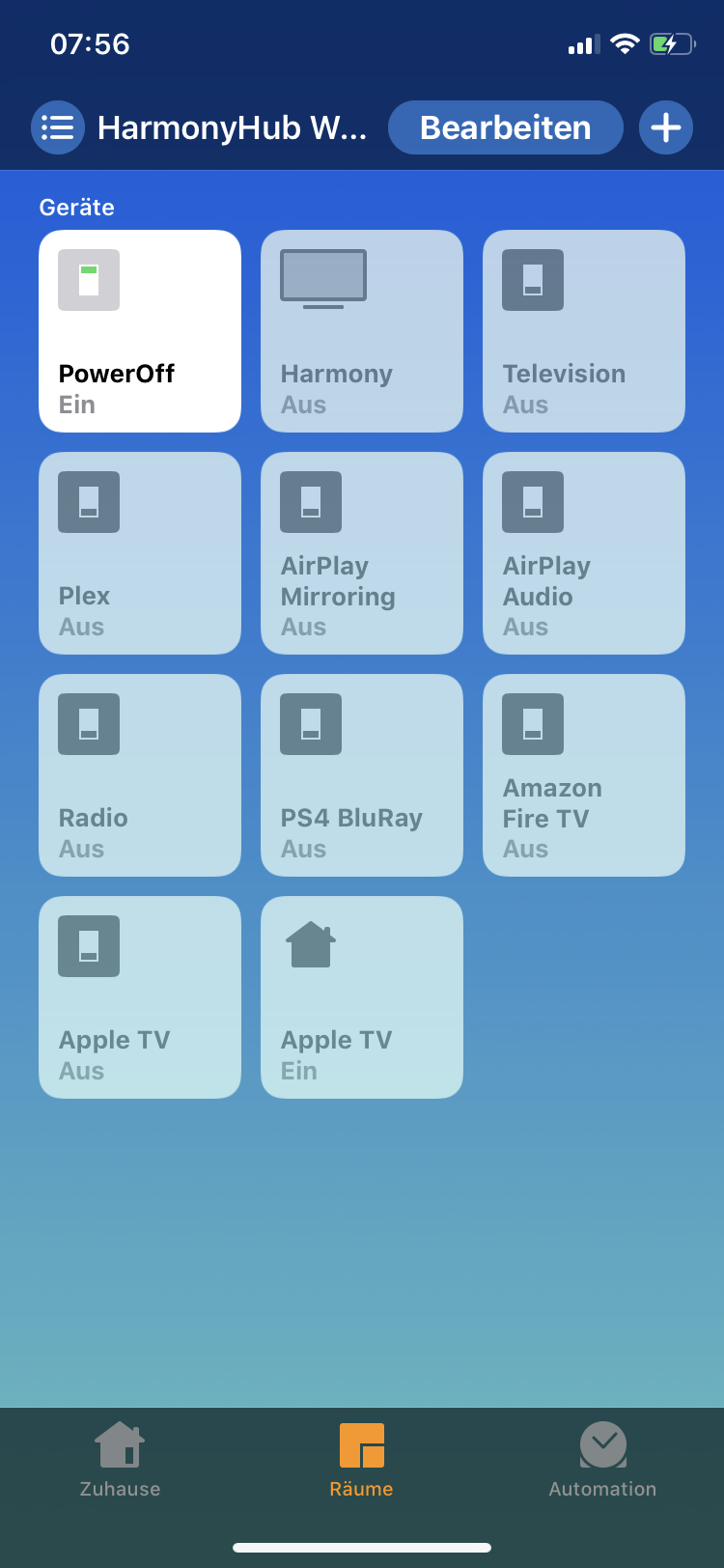Enable the AirPlay Mirroring tile
This screenshot has height=1568, width=724.
[362, 553]
